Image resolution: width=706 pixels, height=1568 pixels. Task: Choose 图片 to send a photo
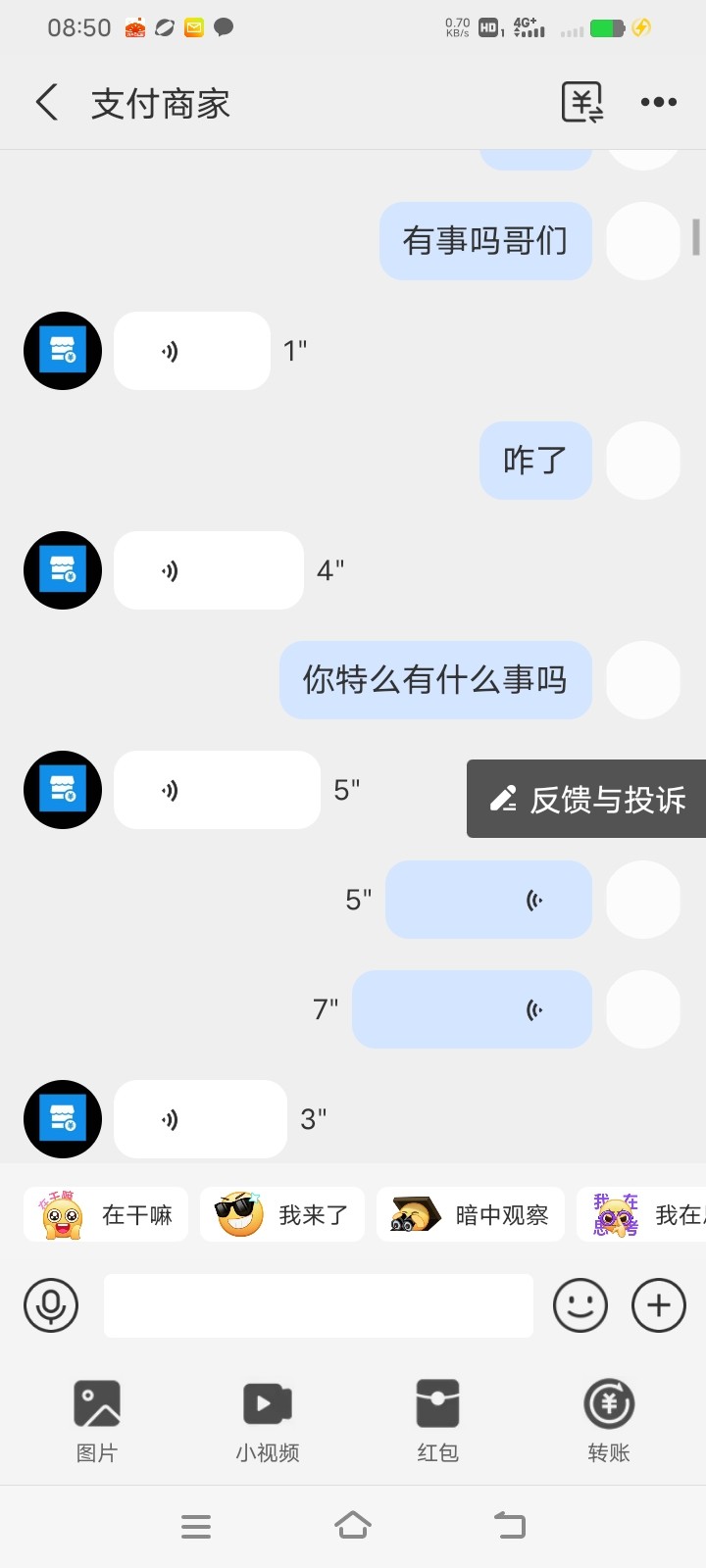(x=97, y=1419)
